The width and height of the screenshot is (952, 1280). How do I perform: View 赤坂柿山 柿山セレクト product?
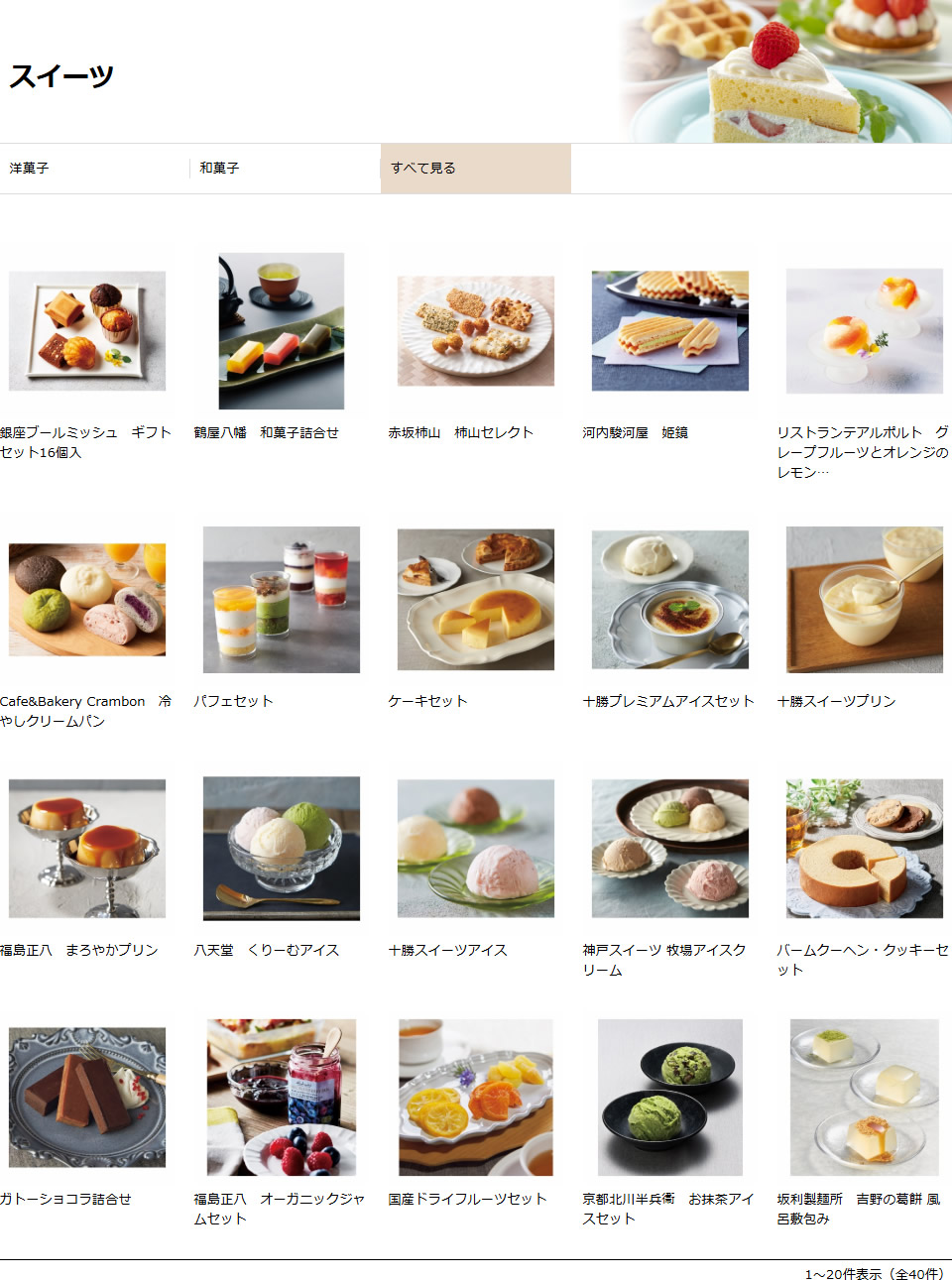coord(476,331)
